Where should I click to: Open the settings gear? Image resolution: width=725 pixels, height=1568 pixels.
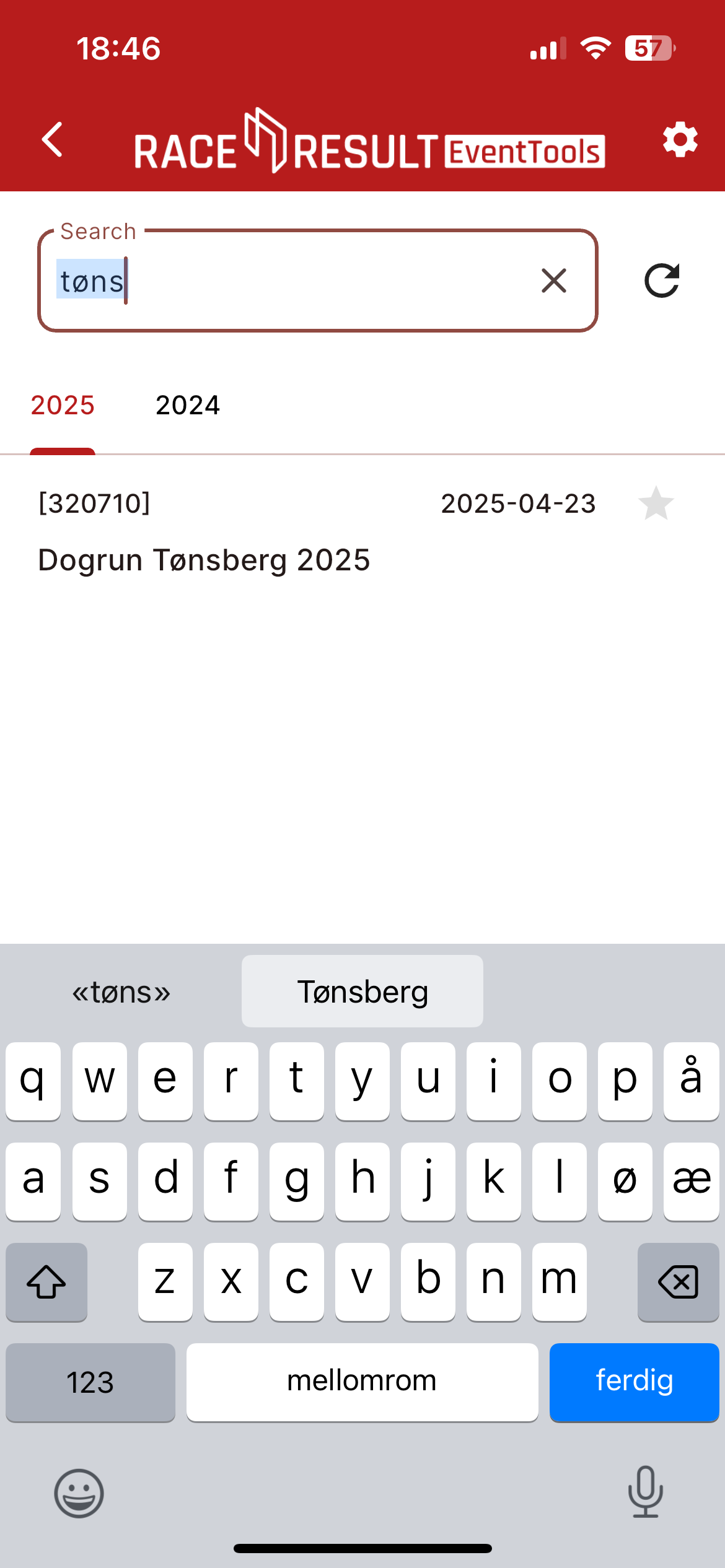[x=680, y=139]
